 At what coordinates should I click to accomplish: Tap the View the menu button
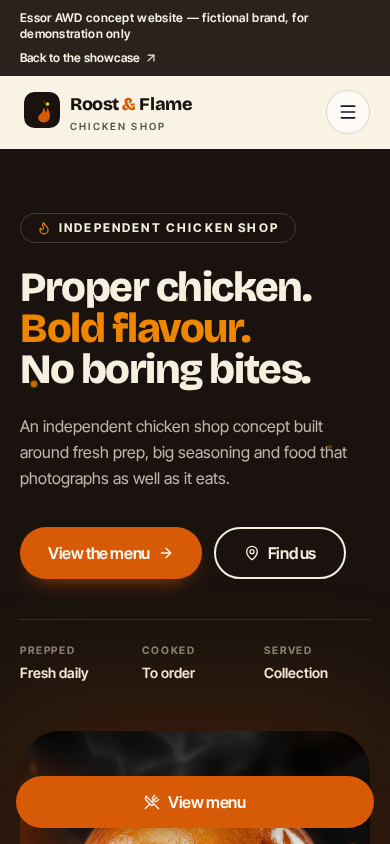point(111,553)
